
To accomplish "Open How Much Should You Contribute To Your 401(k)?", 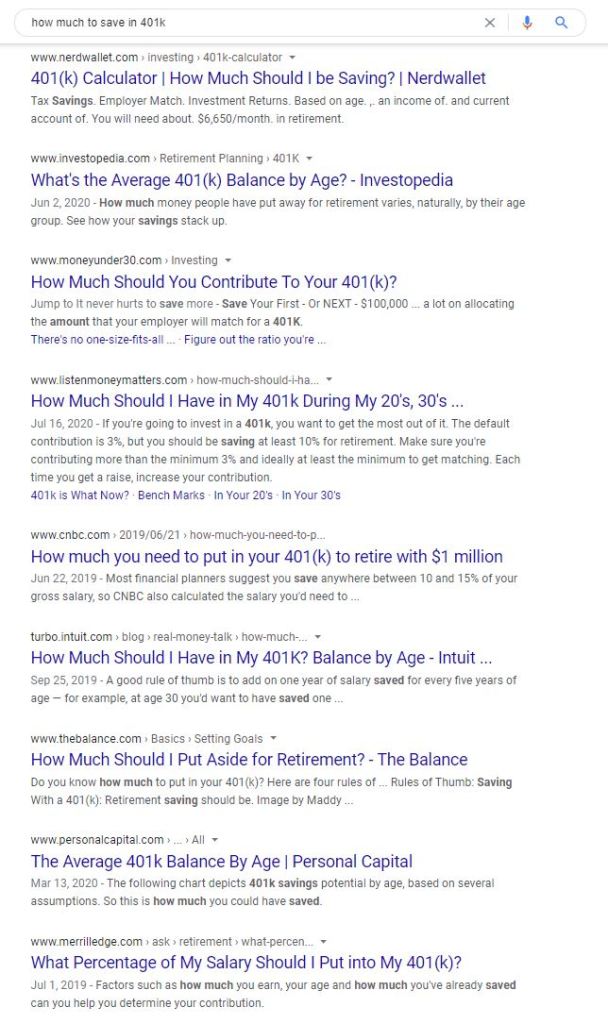I will coord(214,282).
